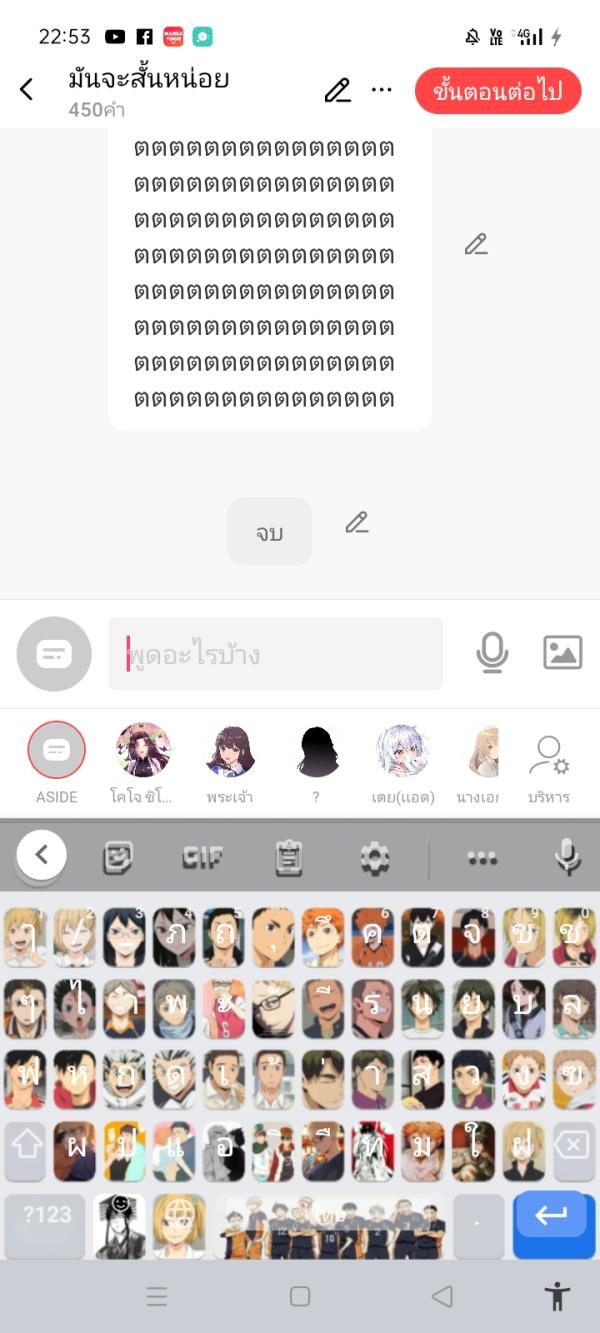Open the keyboard clipboard

pyautogui.click(x=289, y=857)
